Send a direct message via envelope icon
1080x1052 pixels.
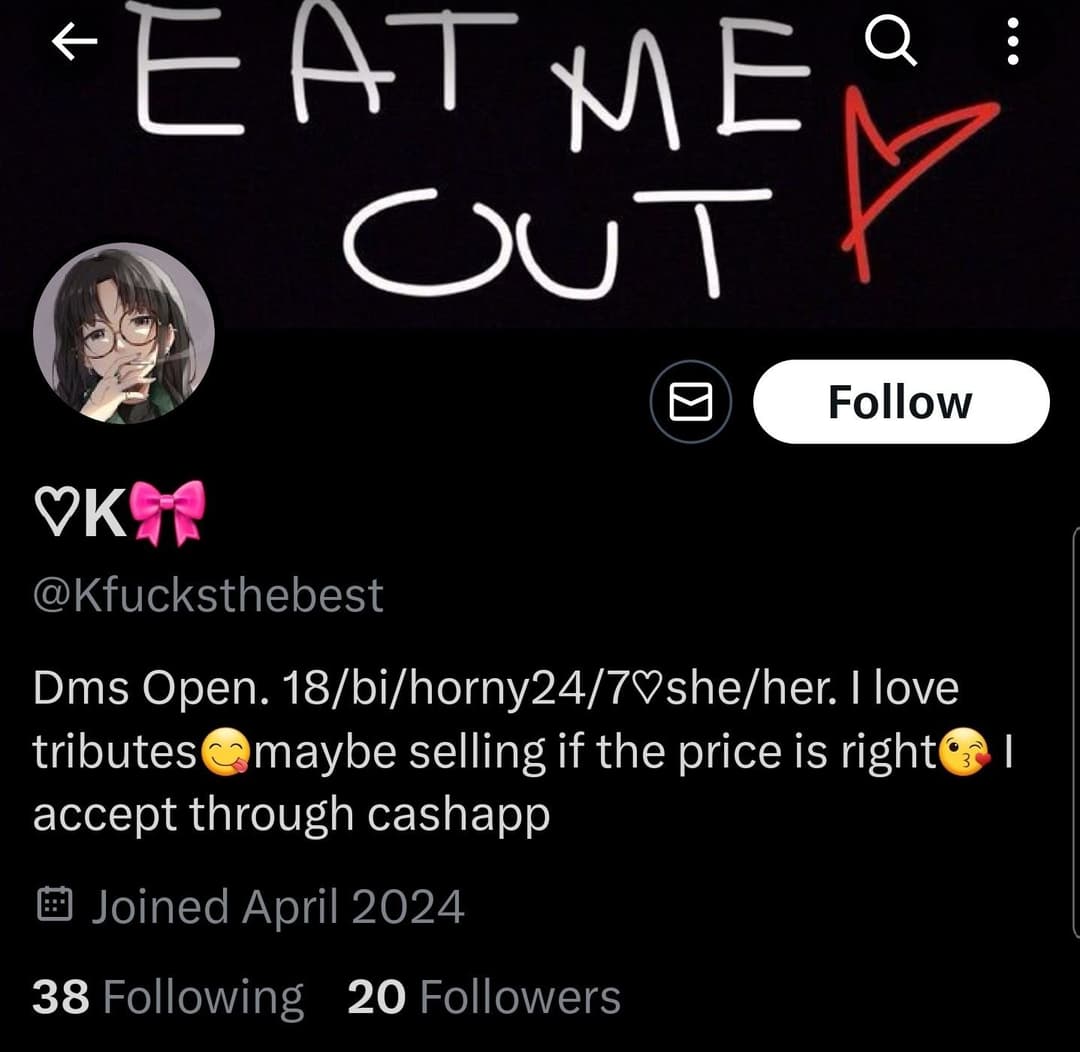pyautogui.click(x=690, y=402)
